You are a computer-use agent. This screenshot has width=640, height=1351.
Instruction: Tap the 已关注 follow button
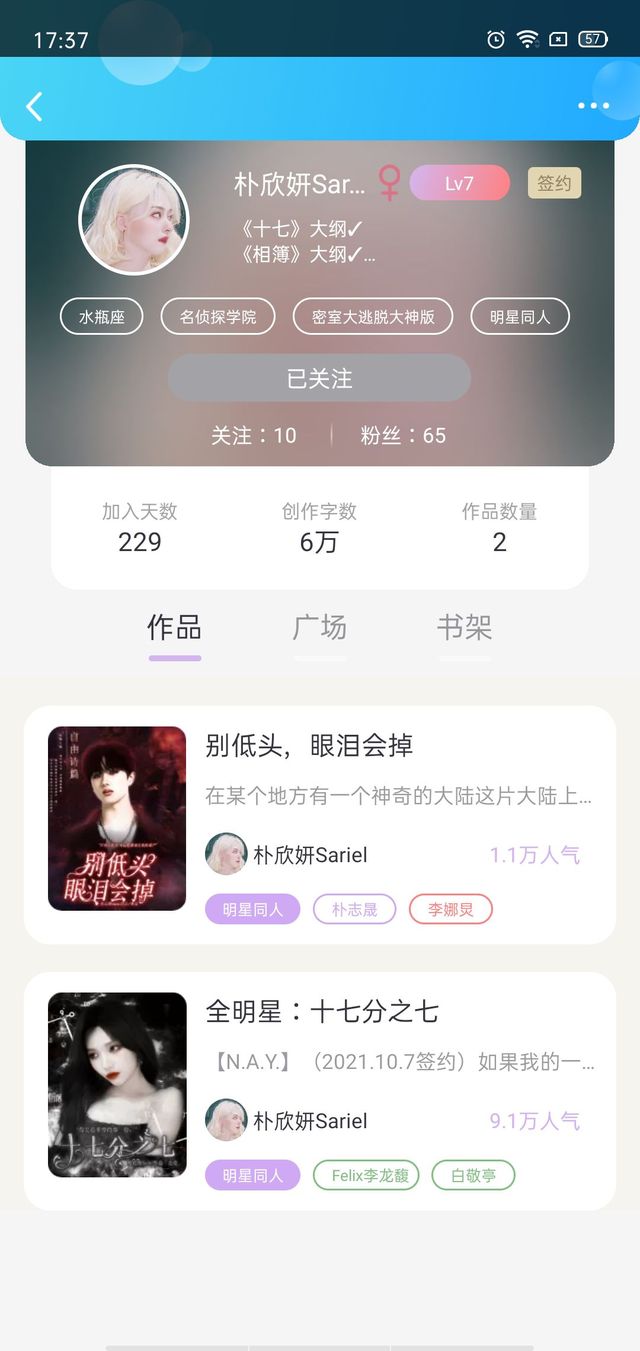(x=319, y=378)
